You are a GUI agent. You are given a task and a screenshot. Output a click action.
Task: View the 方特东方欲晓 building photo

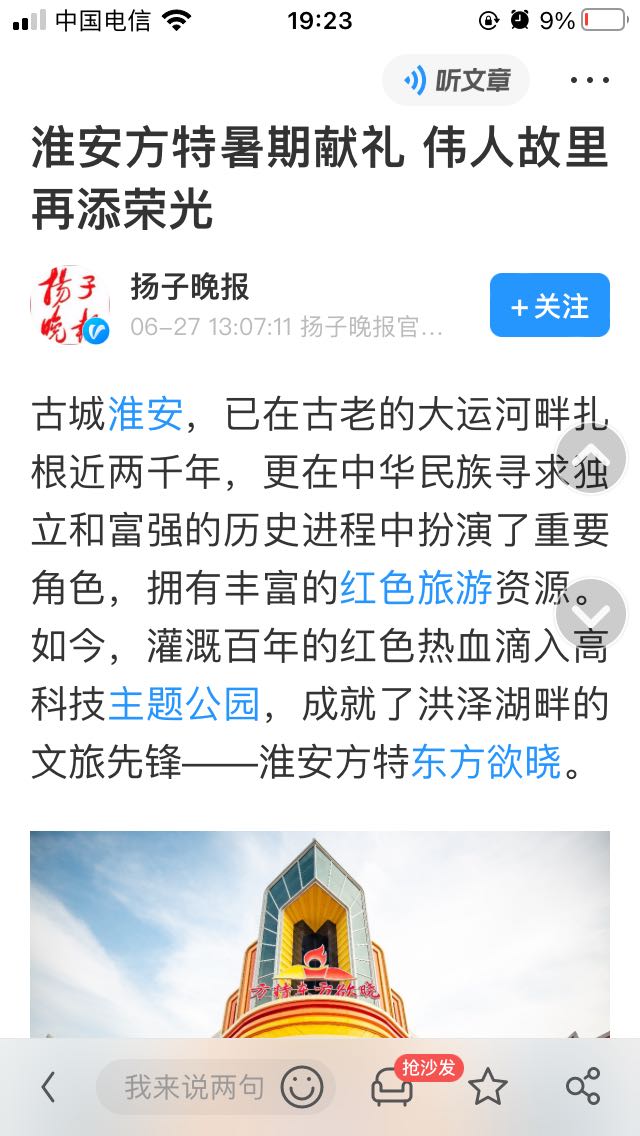pos(320,934)
